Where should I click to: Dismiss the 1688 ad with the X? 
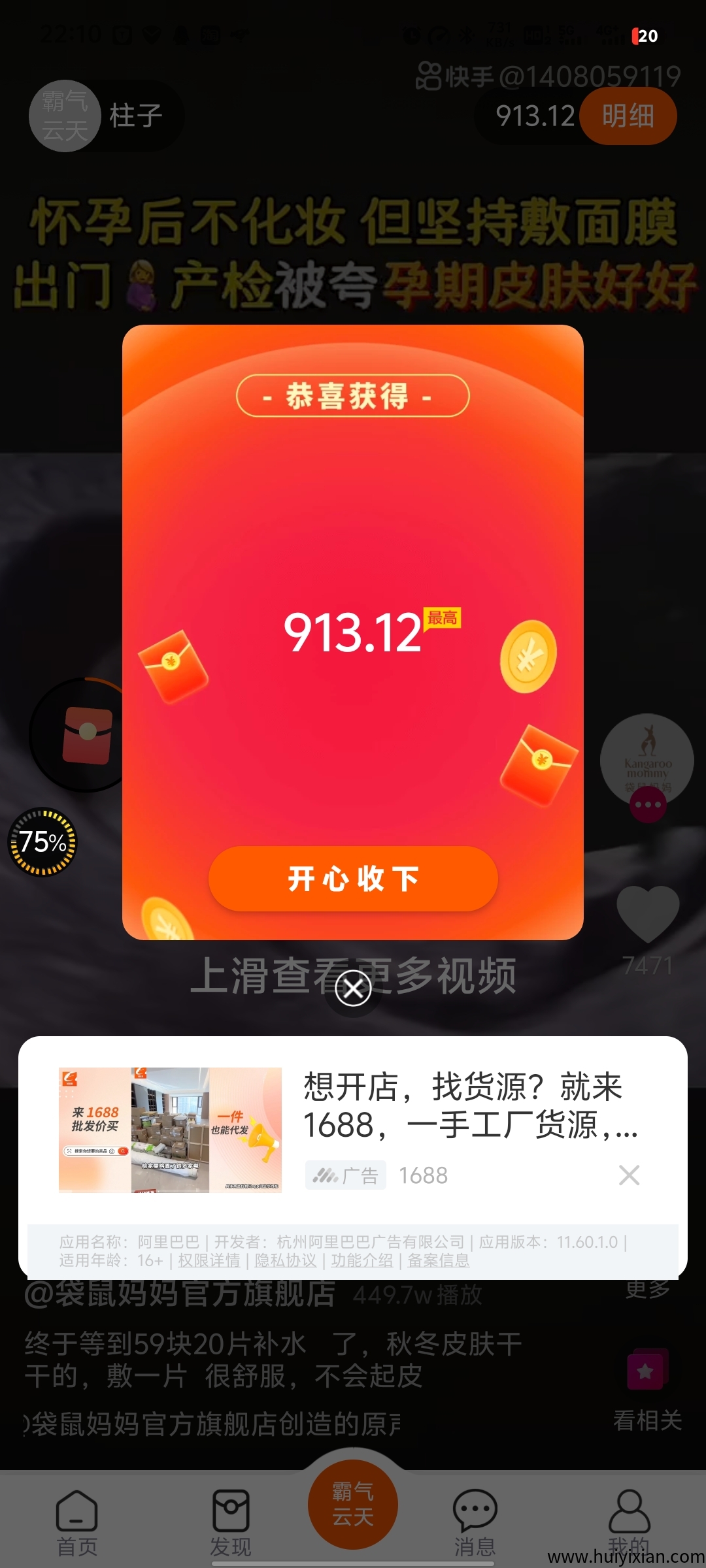pos(628,1175)
